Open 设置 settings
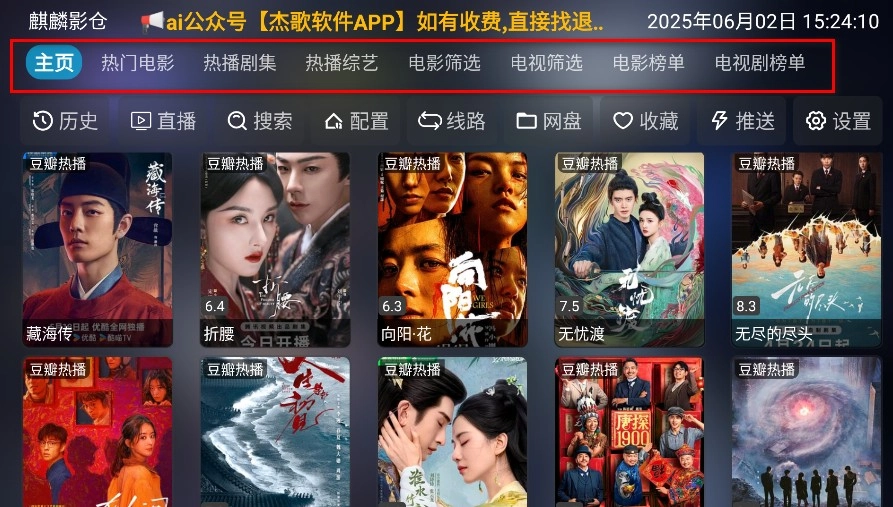The width and height of the screenshot is (893, 507). 838,121
